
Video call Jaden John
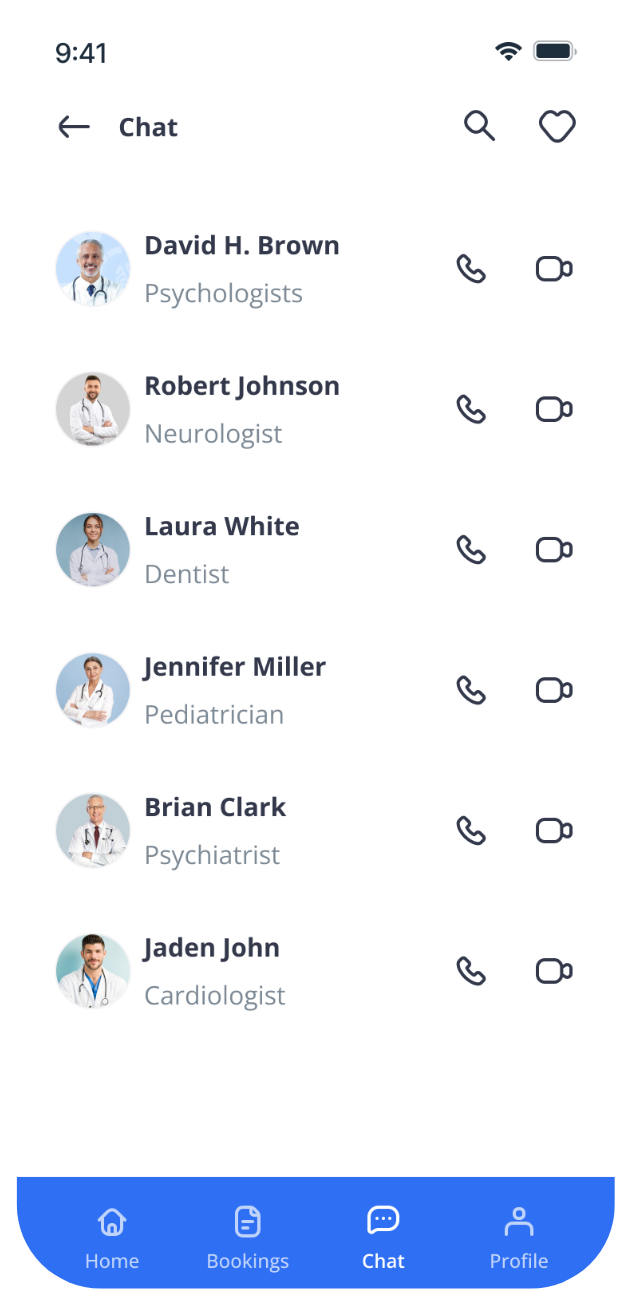[553, 971]
